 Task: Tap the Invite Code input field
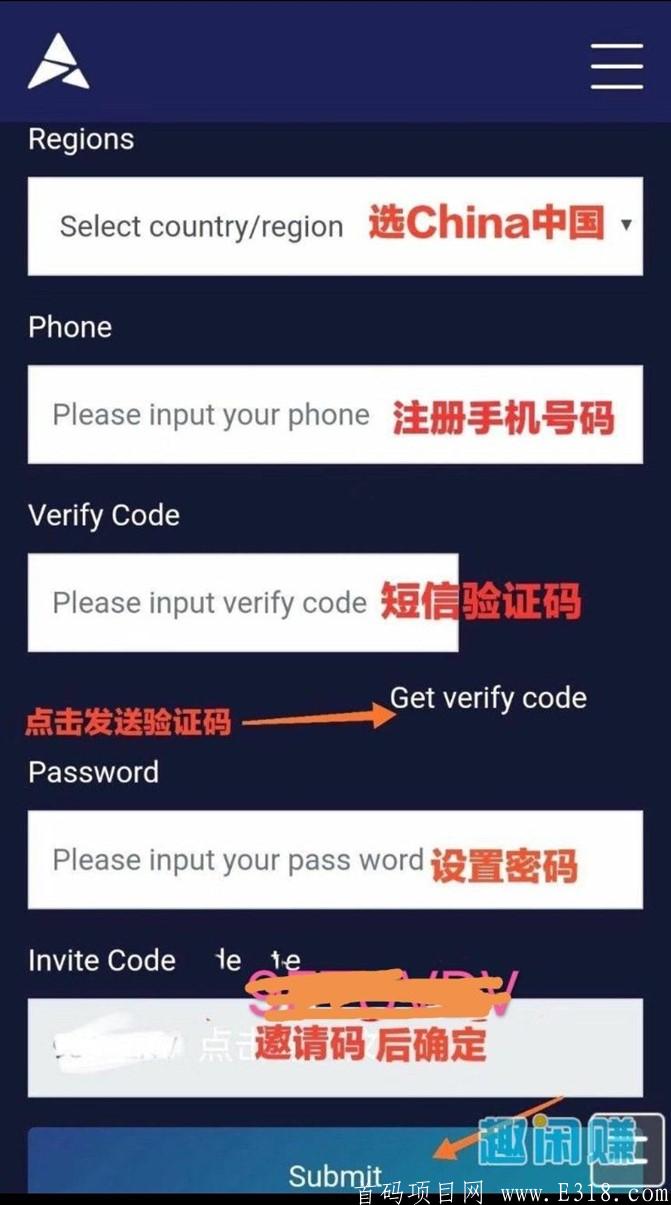[334, 1047]
